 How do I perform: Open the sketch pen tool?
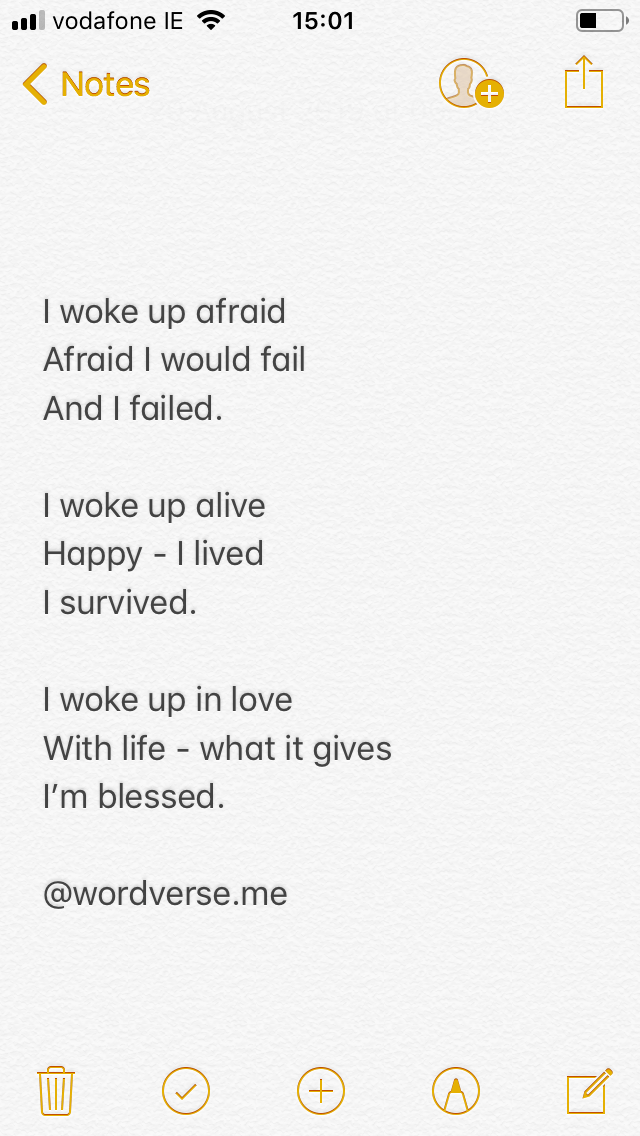(456, 1090)
